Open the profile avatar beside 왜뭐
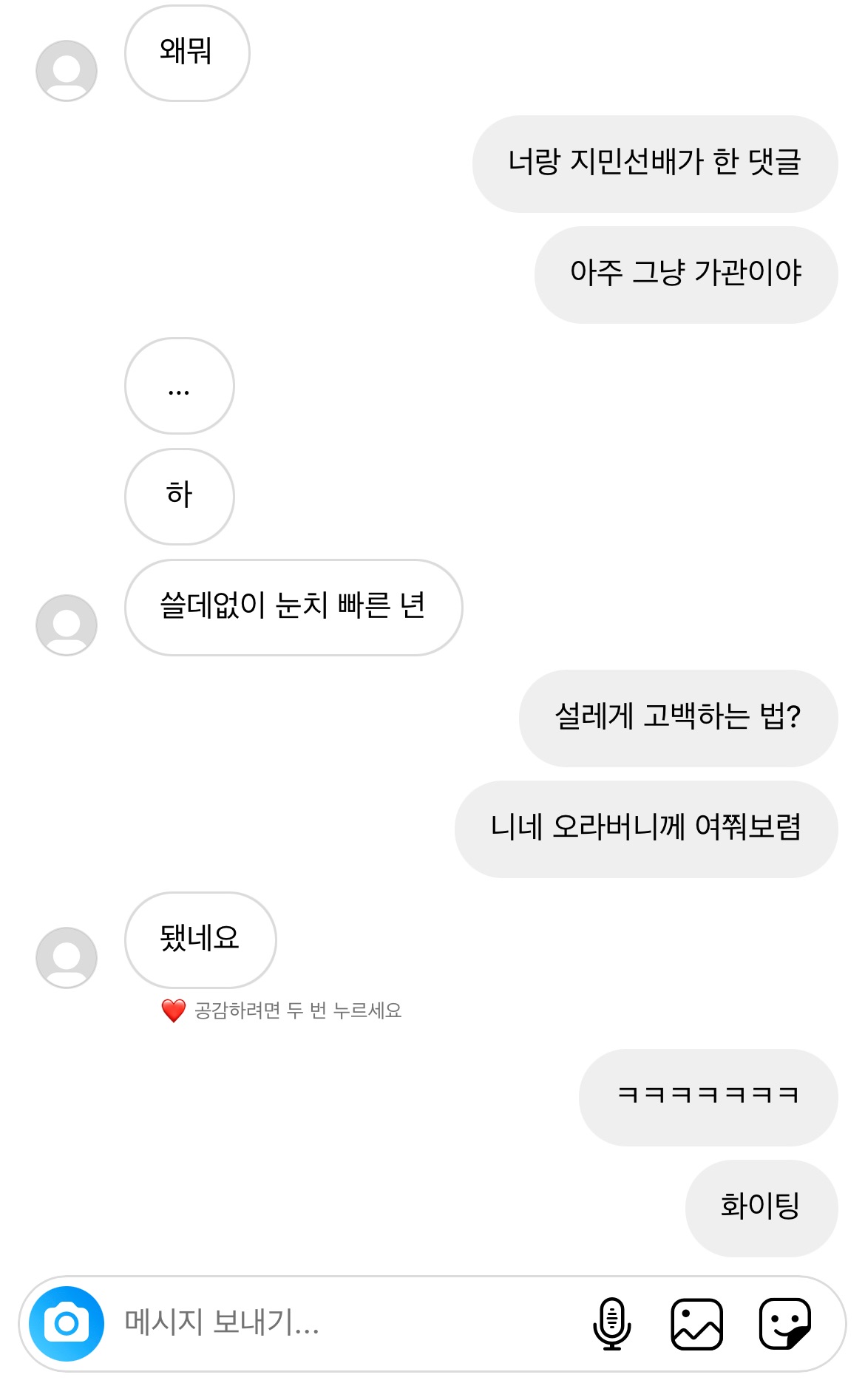 (67, 71)
